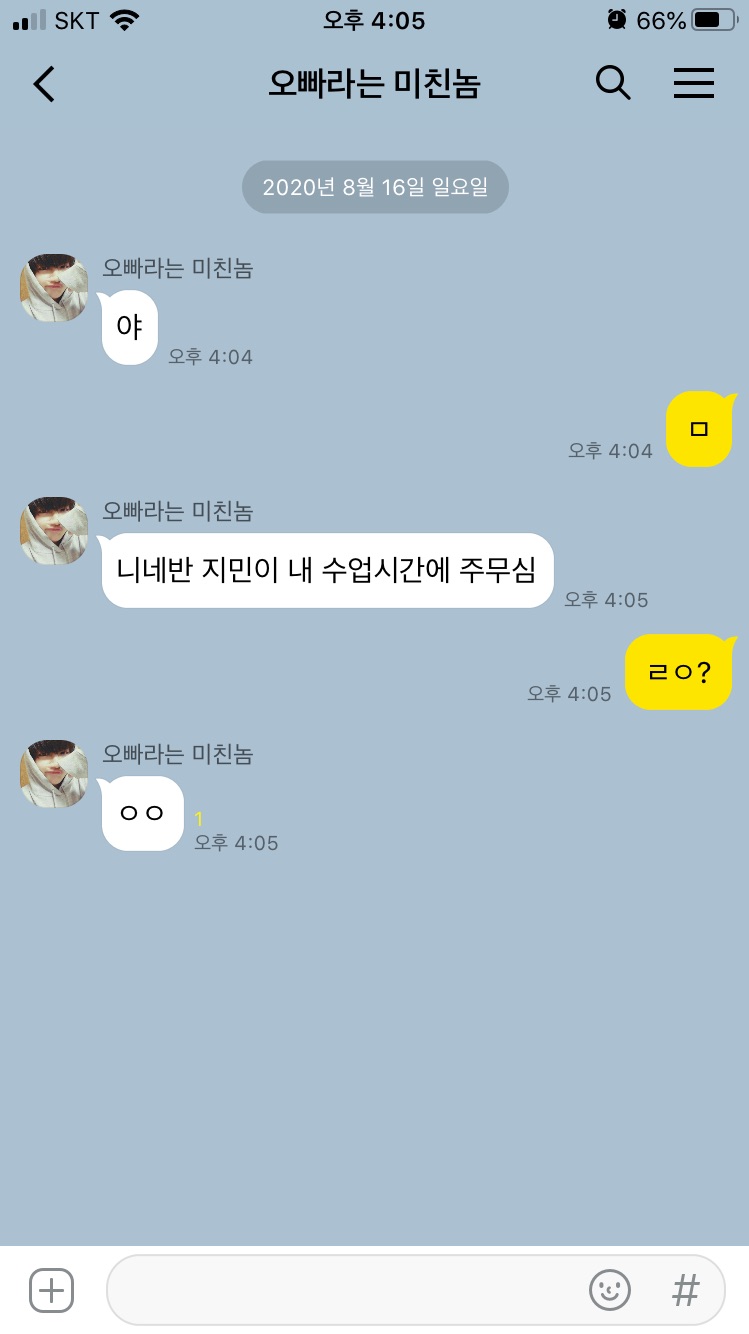Search within this conversation
Image resolution: width=749 pixels, height=1334 pixels.
[613, 84]
